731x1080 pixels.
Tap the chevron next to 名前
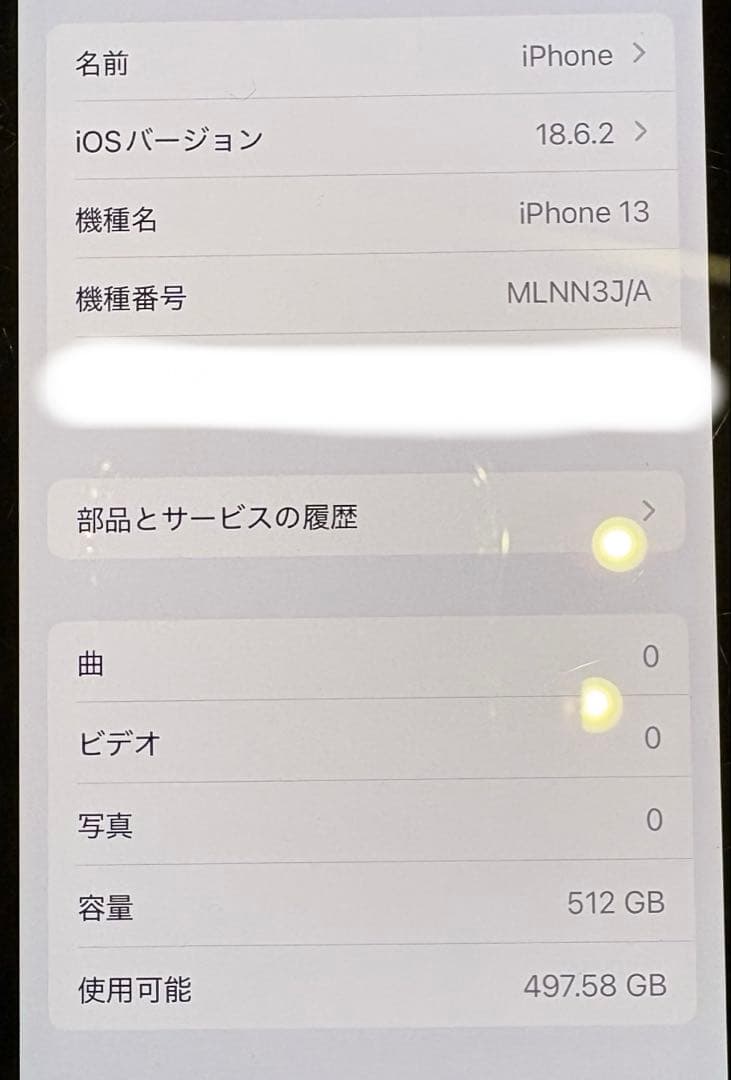643,57
